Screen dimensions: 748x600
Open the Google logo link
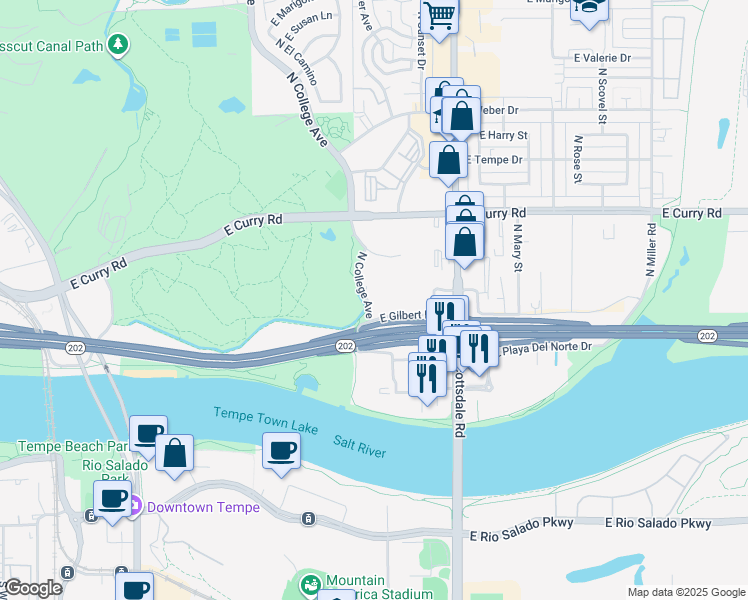click(32, 589)
